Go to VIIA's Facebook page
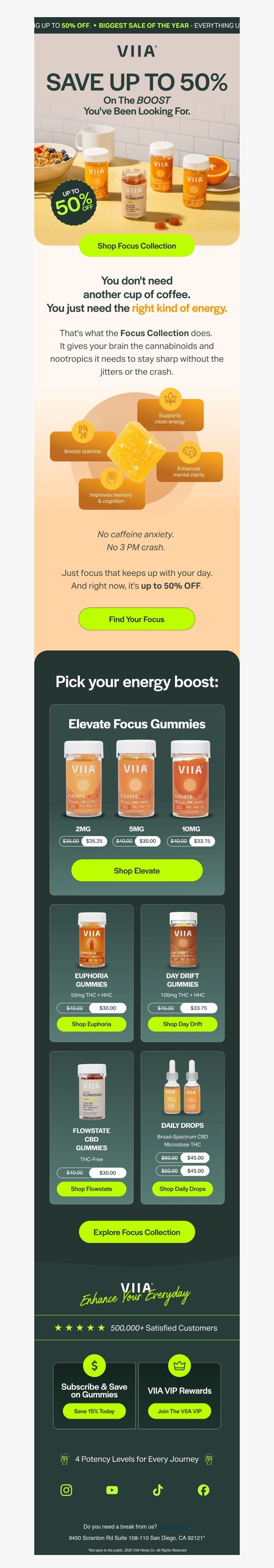 (203, 1489)
